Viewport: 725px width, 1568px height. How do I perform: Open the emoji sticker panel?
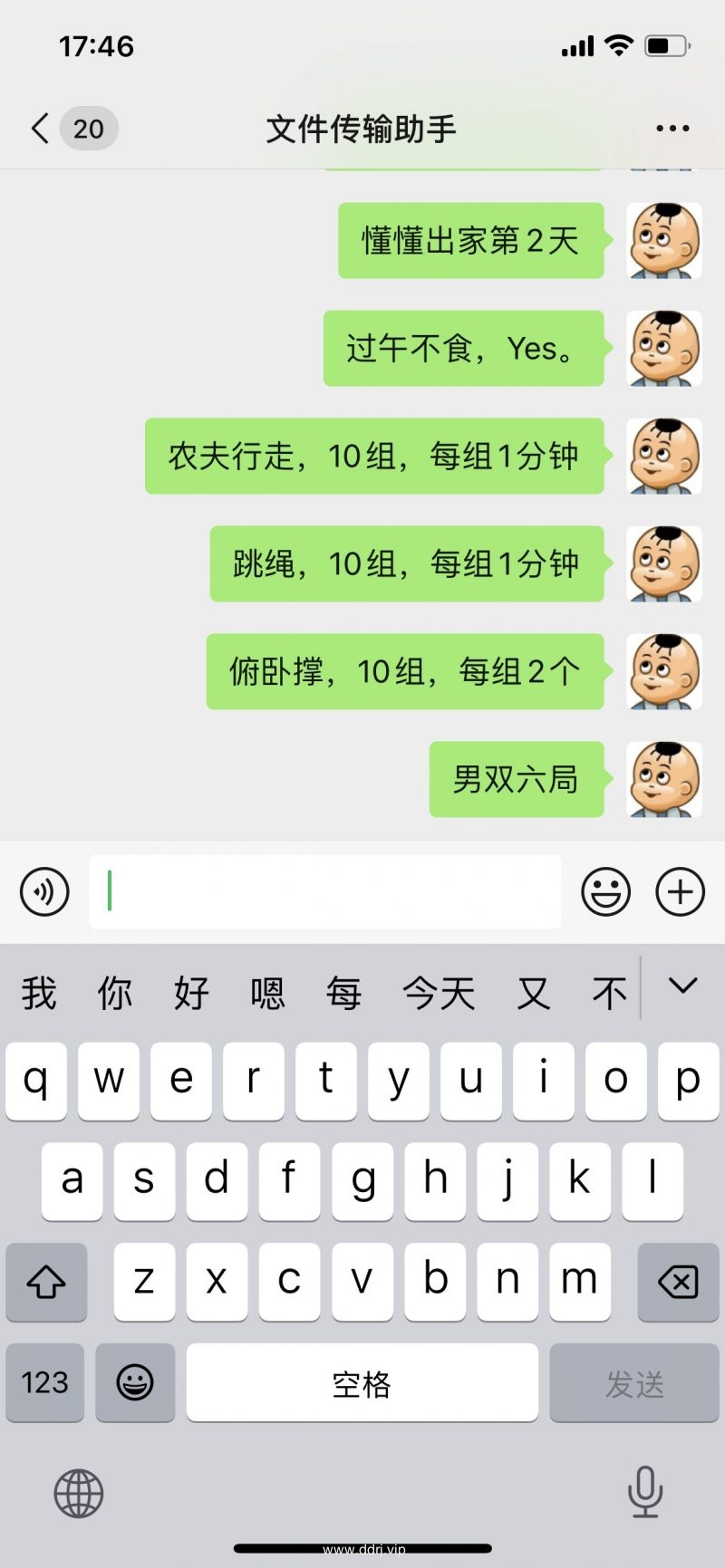[x=605, y=892]
